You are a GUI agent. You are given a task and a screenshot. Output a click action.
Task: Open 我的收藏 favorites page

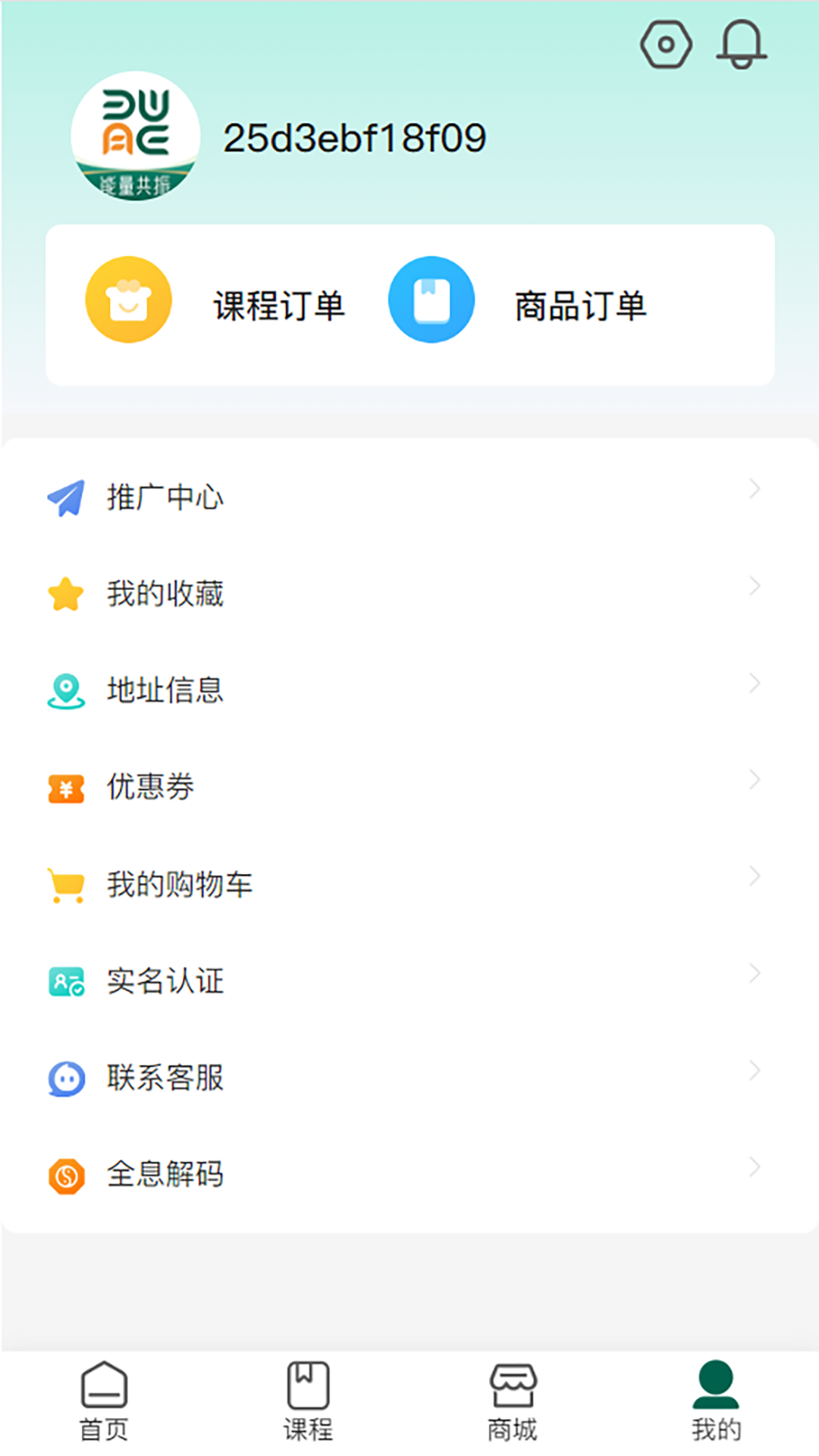click(x=165, y=593)
